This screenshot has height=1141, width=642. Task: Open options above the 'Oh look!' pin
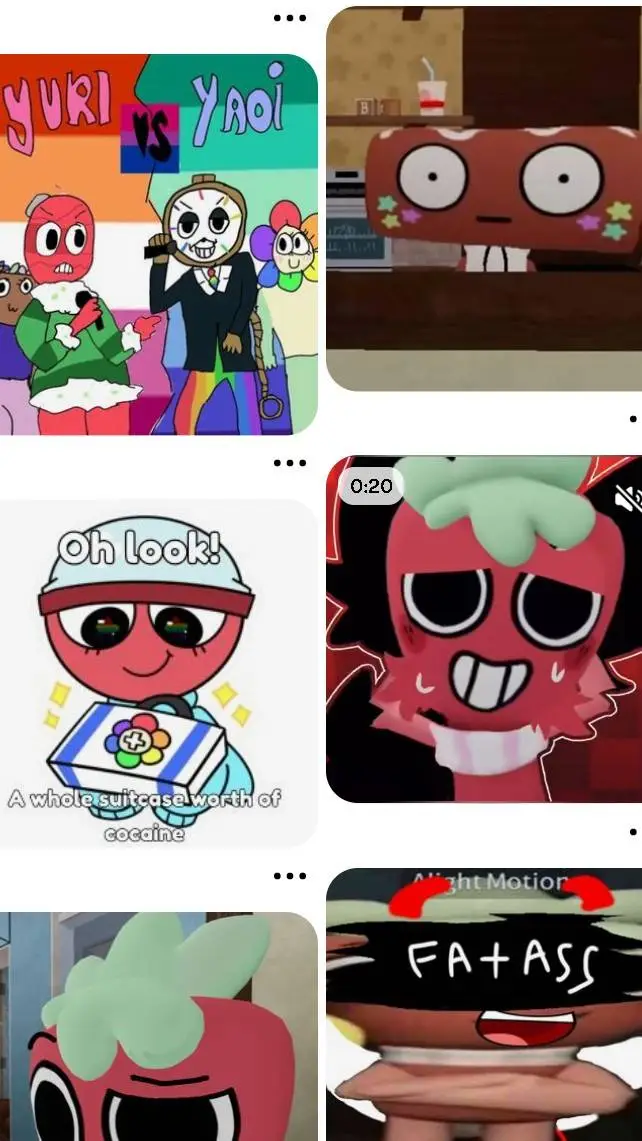[x=289, y=463]
